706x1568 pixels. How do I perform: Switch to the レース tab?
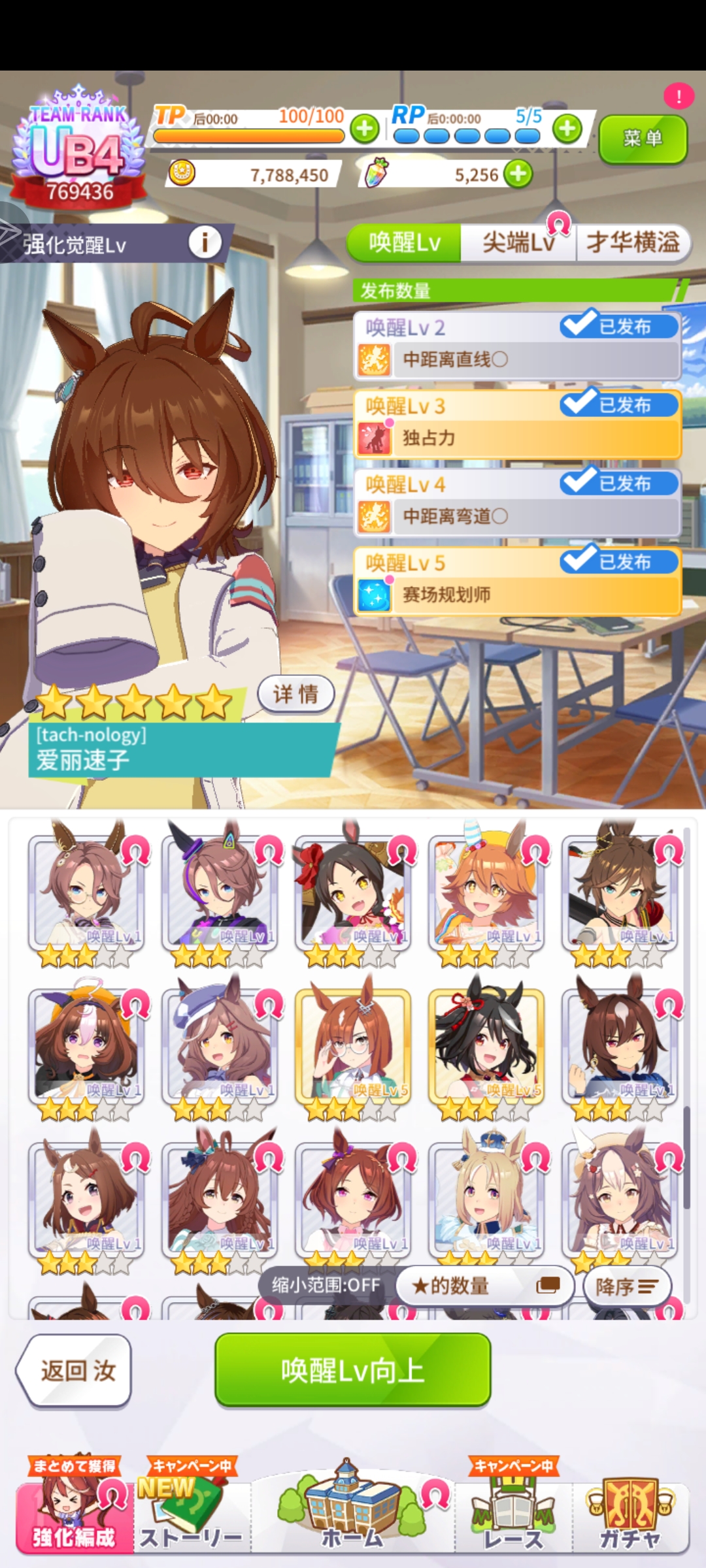click(x=513, y=1516)
